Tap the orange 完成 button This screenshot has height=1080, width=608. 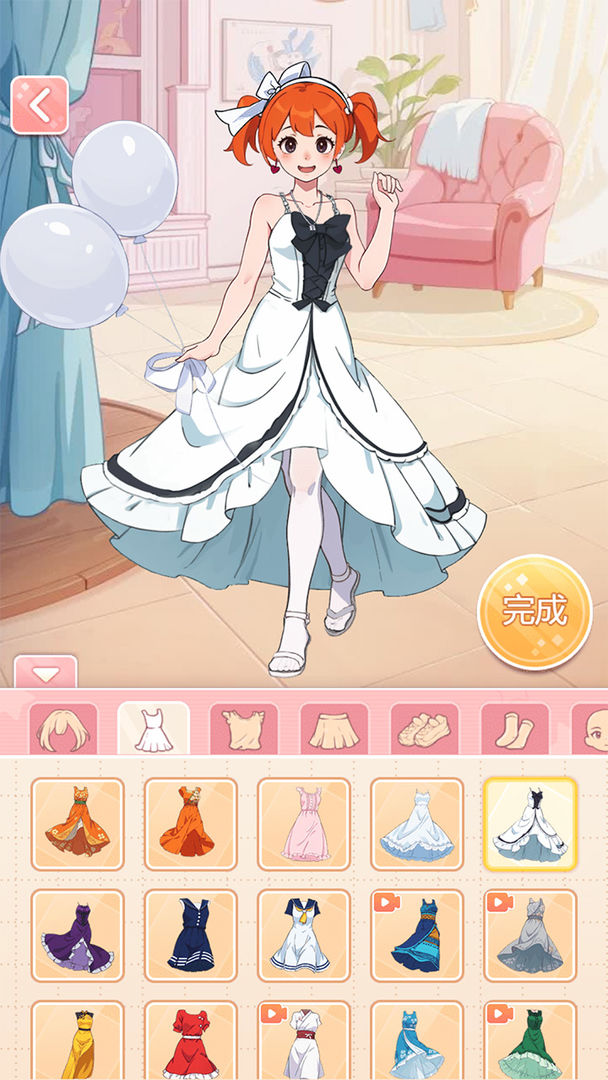click(x=535, y=611)
